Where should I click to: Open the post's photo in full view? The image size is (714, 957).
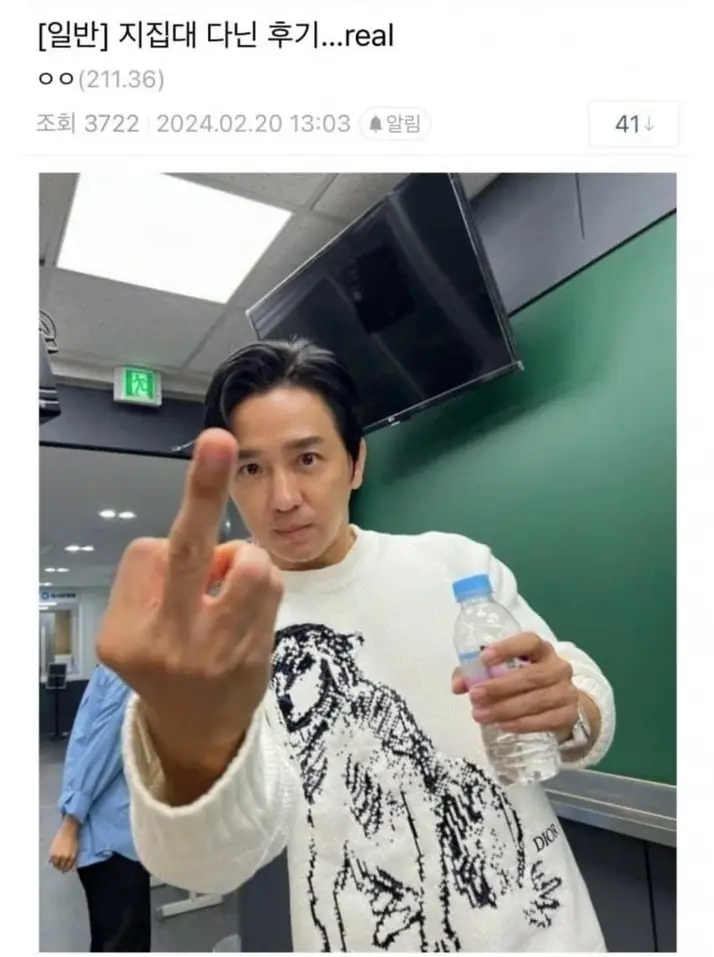(357, 560)
